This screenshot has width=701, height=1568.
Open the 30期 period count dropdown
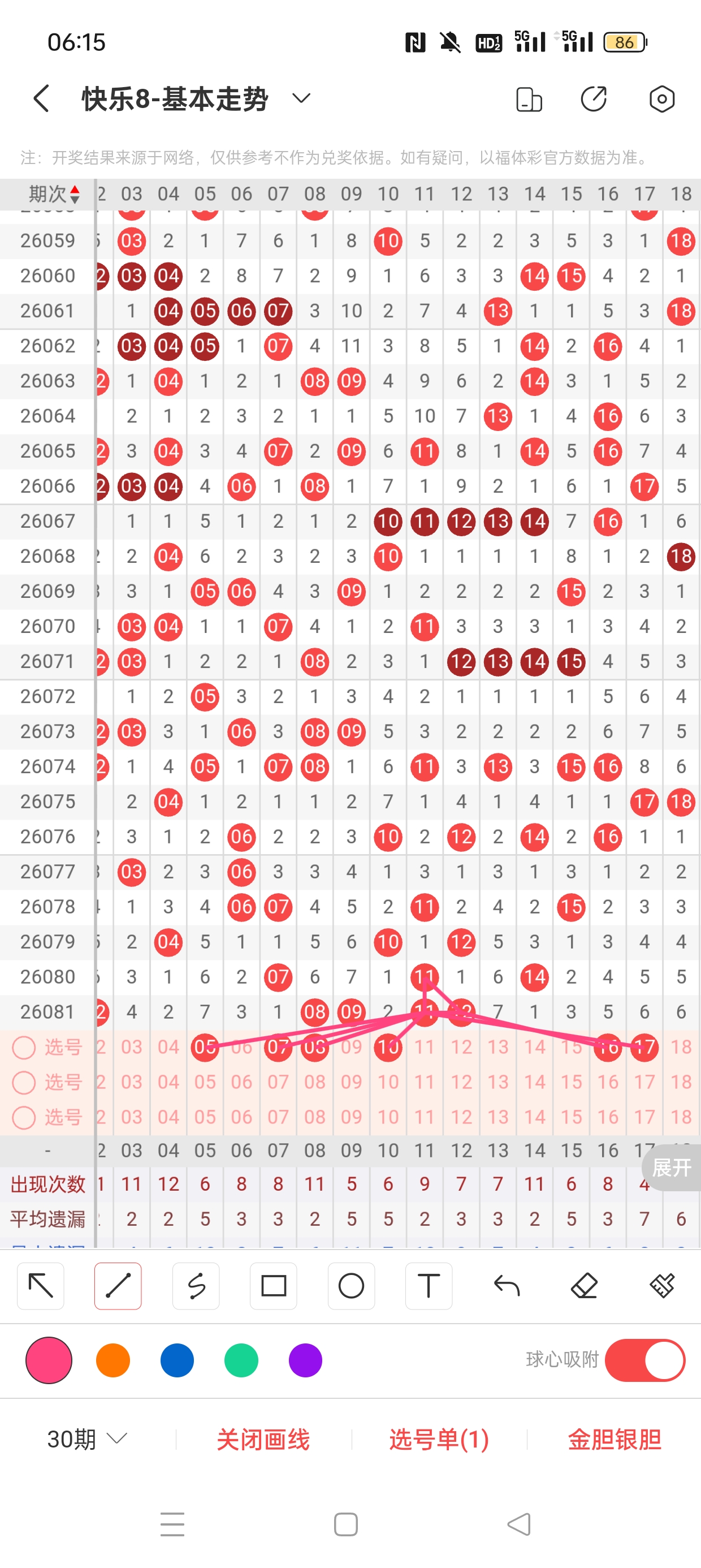pyautogui.click(x=87, y=1439)
